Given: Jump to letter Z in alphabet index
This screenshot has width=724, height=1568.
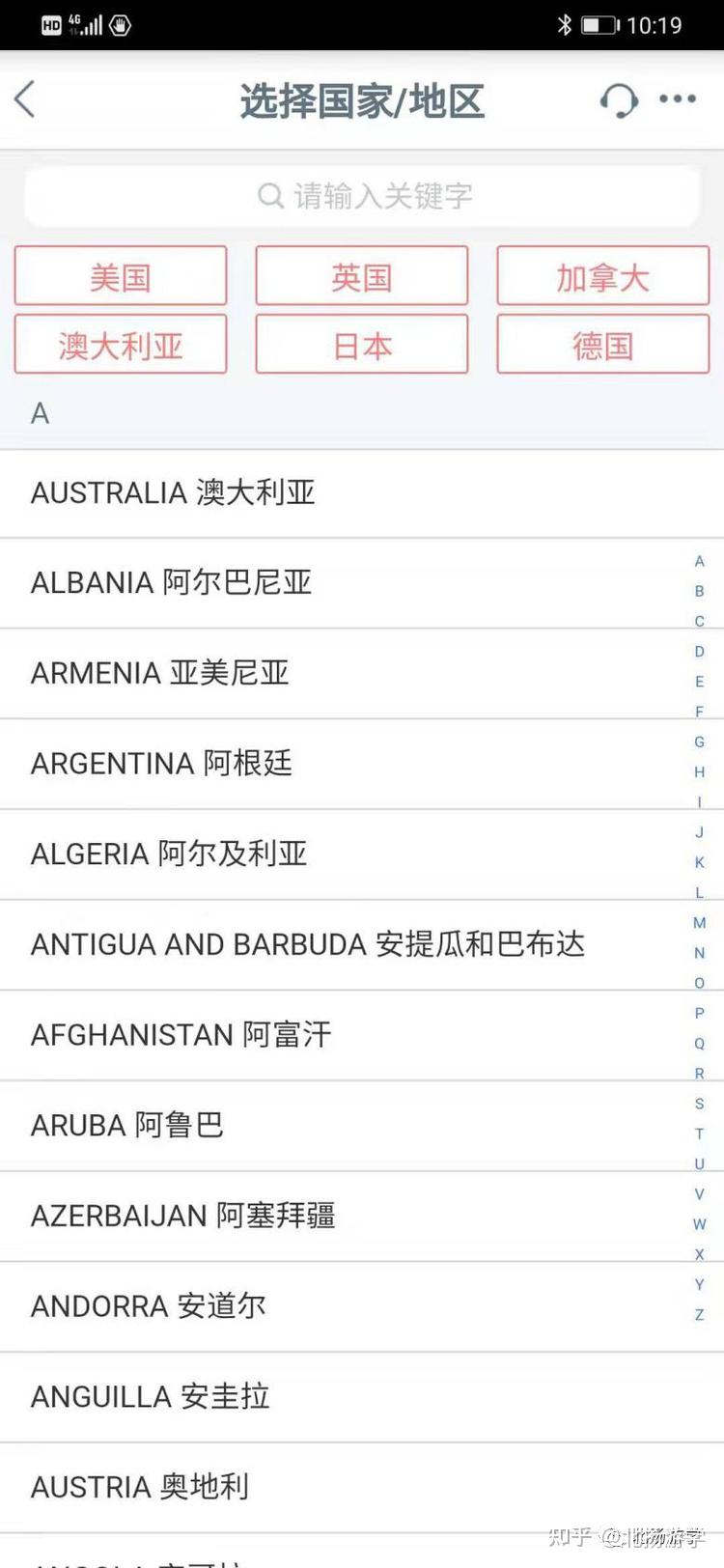Looking at the screenshot, I should (699, 1314).
